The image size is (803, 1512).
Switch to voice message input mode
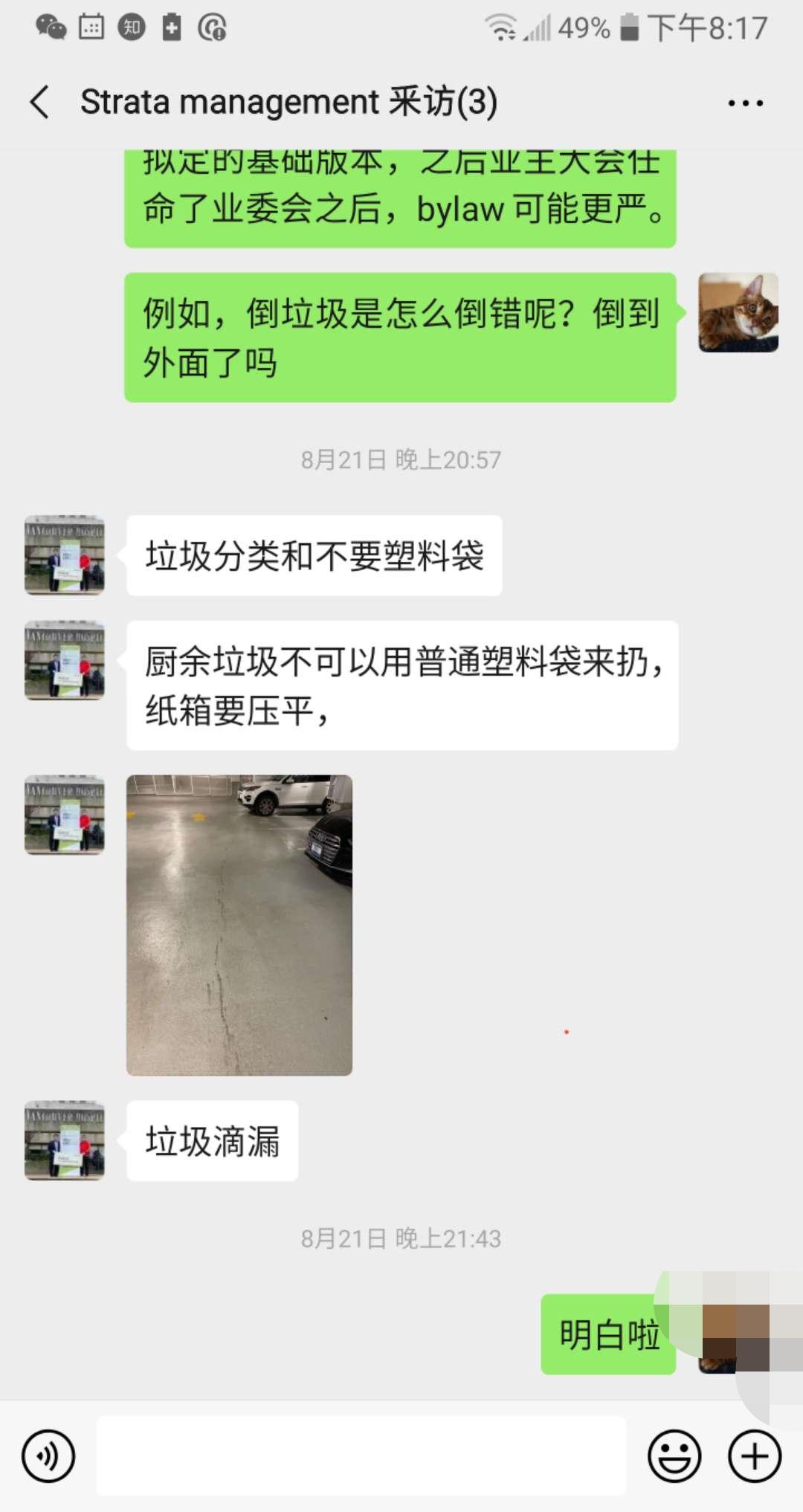point(48,1453)
